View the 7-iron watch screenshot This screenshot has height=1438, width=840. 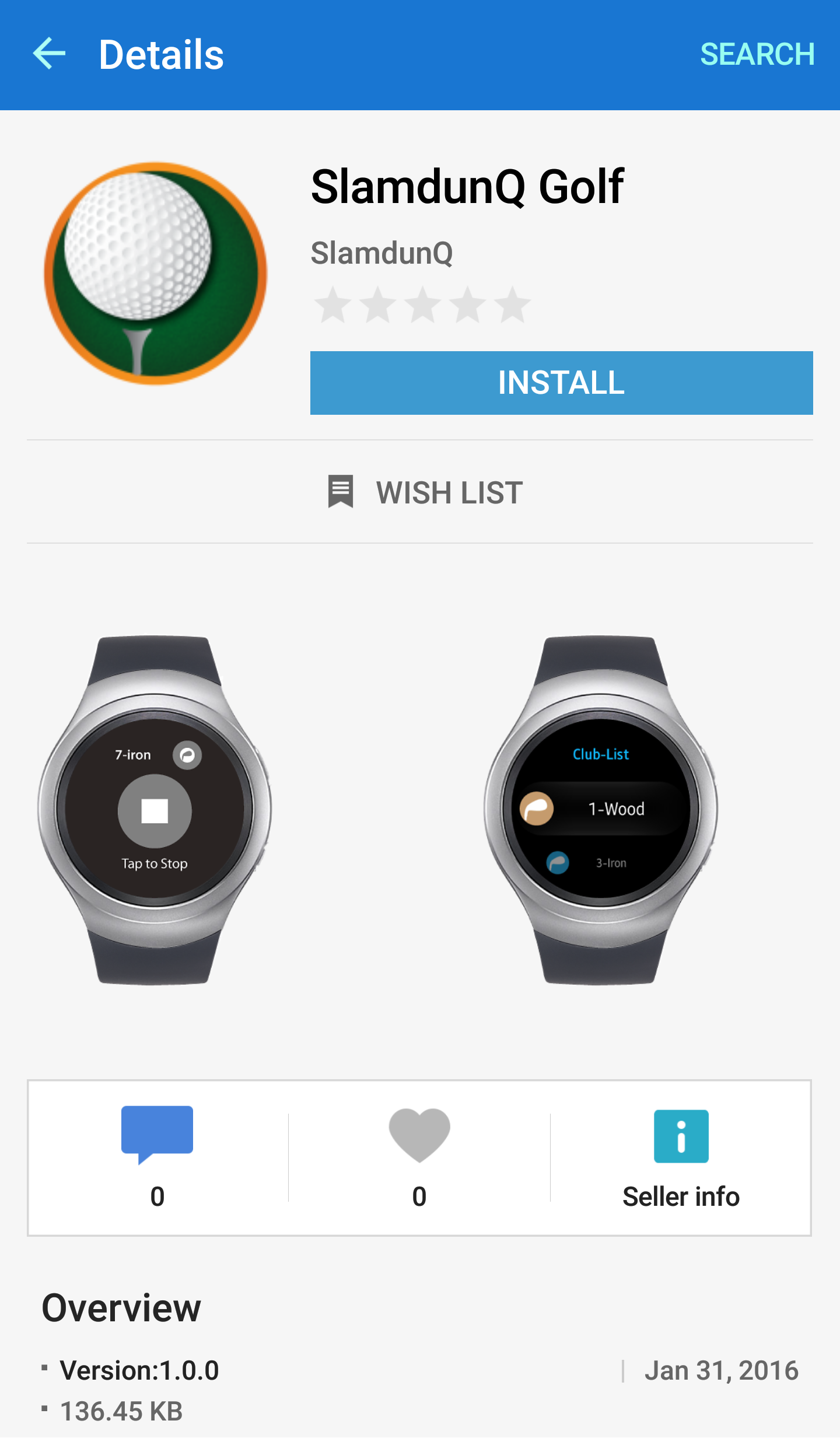point(155,810)
